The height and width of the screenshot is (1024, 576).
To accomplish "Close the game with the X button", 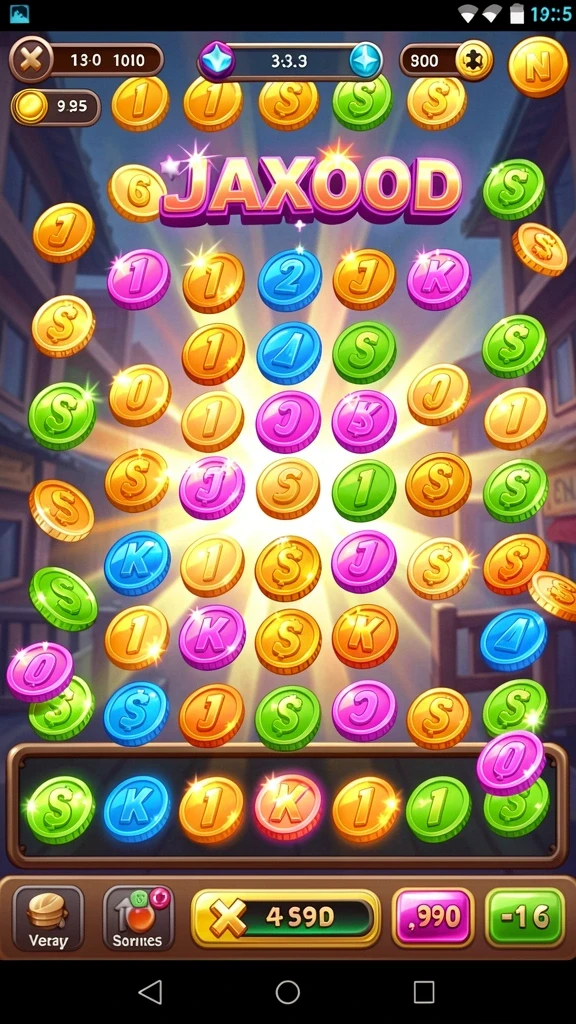I will coord(31,61).
